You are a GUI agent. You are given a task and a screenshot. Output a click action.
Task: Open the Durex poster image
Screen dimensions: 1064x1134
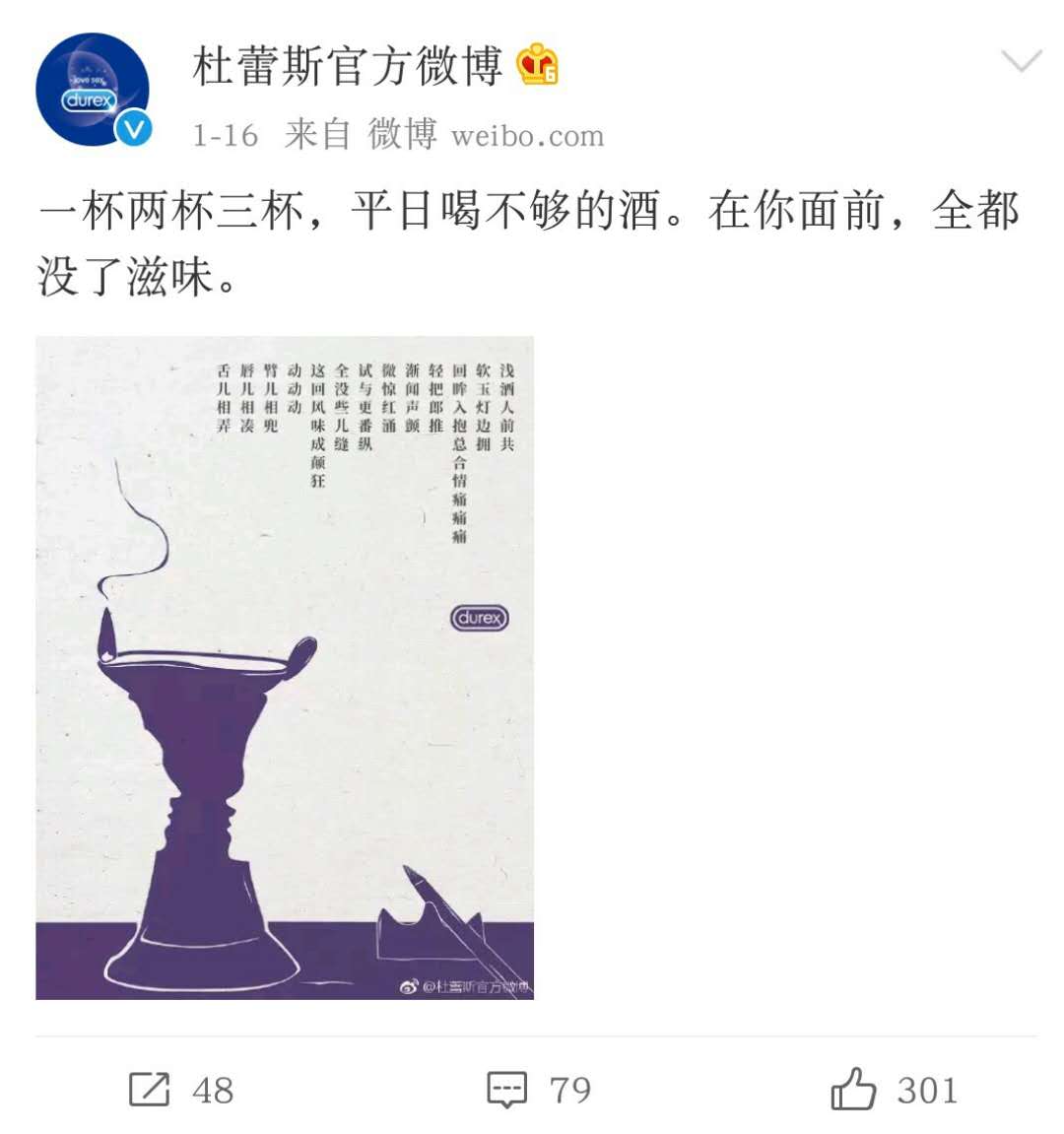(x=285, y=667)
